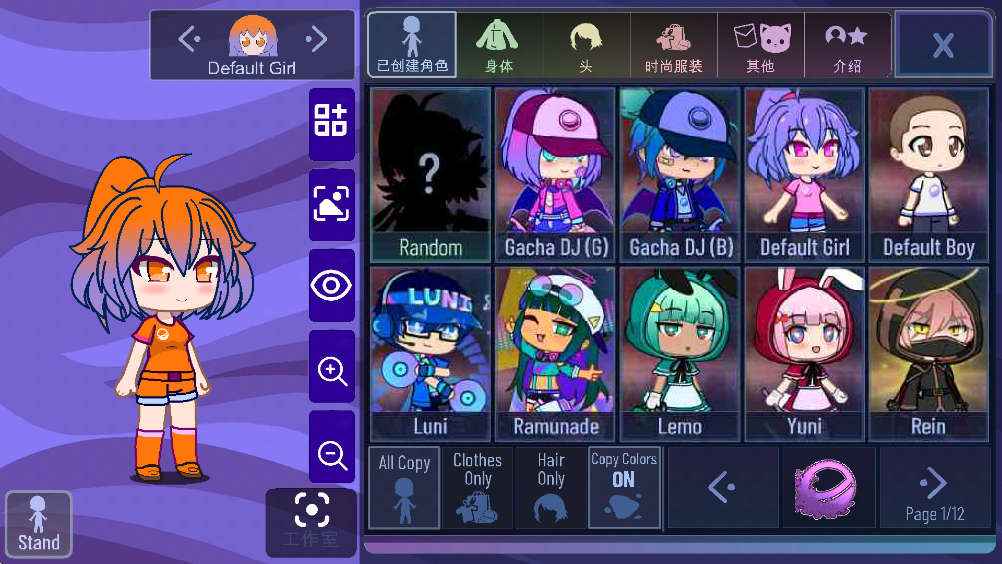Open the 其他 tab
The height and width of the screenshot is (564, 1002).
point(760,45)
